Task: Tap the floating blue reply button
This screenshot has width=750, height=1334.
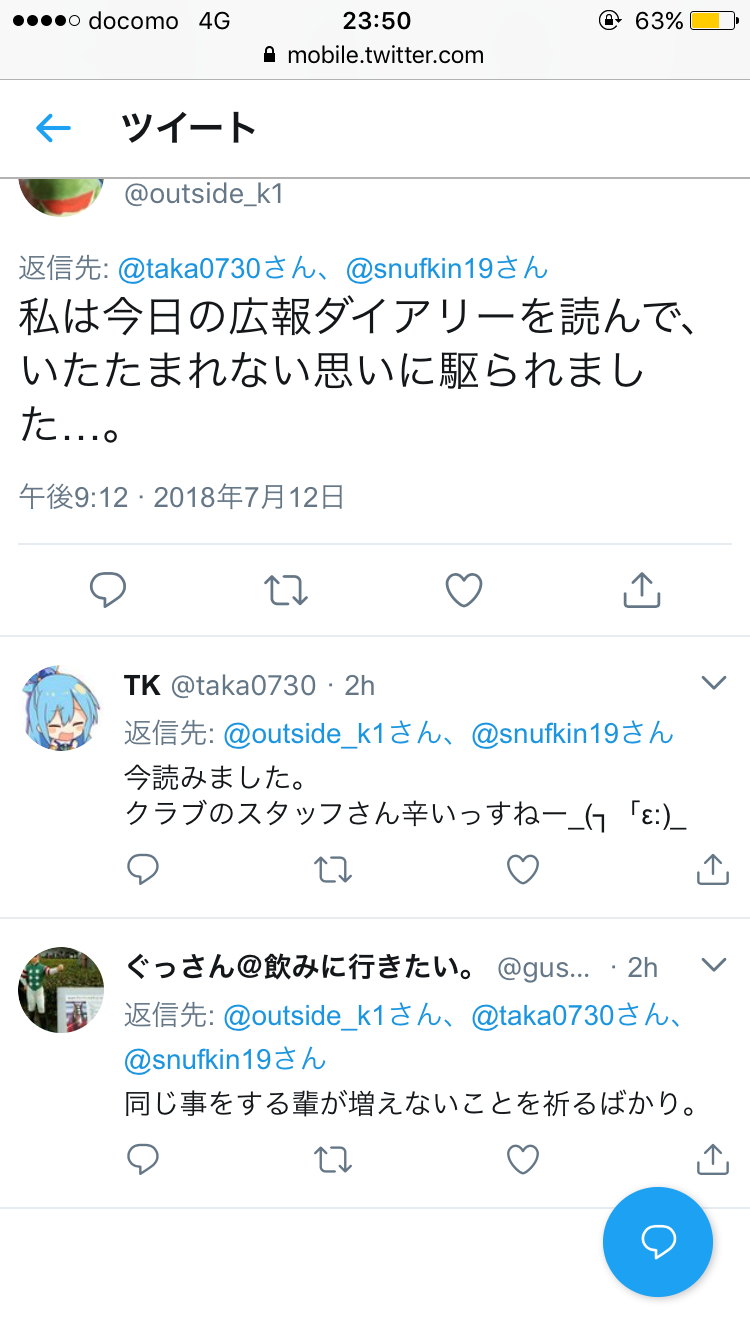Action: point(658,1242)
